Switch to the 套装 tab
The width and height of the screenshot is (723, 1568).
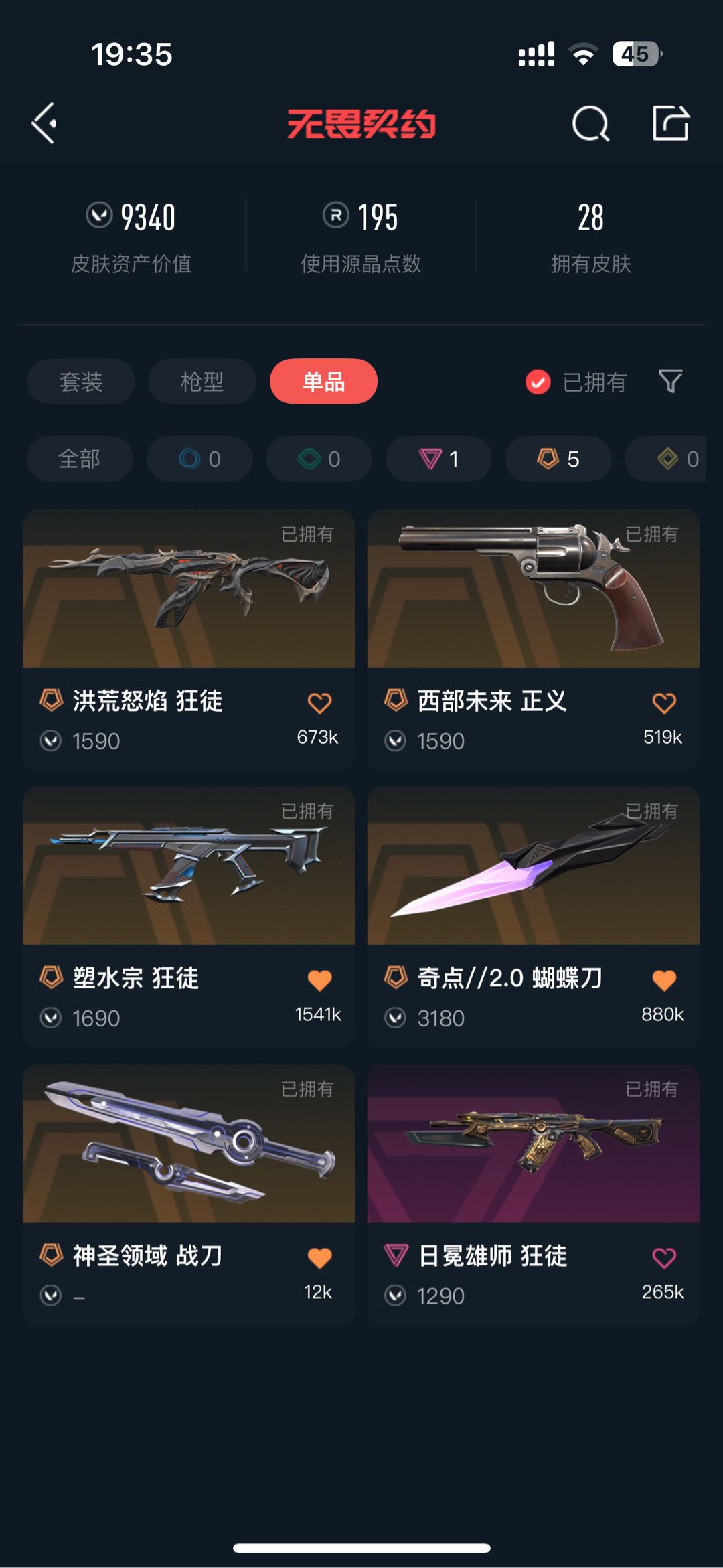pos(80,382)
